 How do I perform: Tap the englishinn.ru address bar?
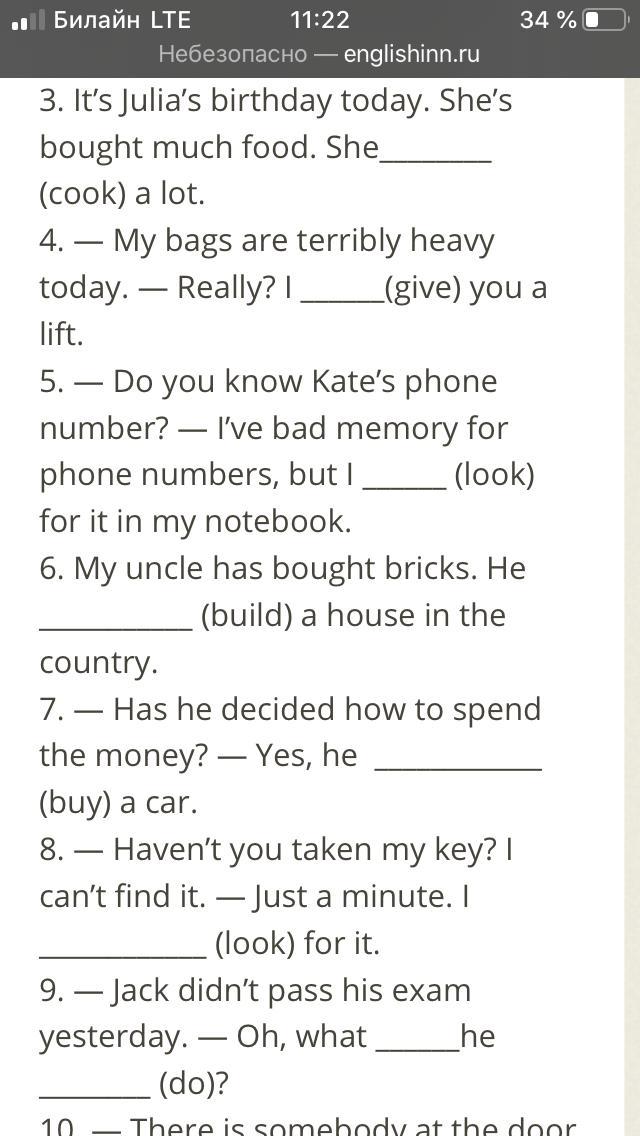coord(319,54)
